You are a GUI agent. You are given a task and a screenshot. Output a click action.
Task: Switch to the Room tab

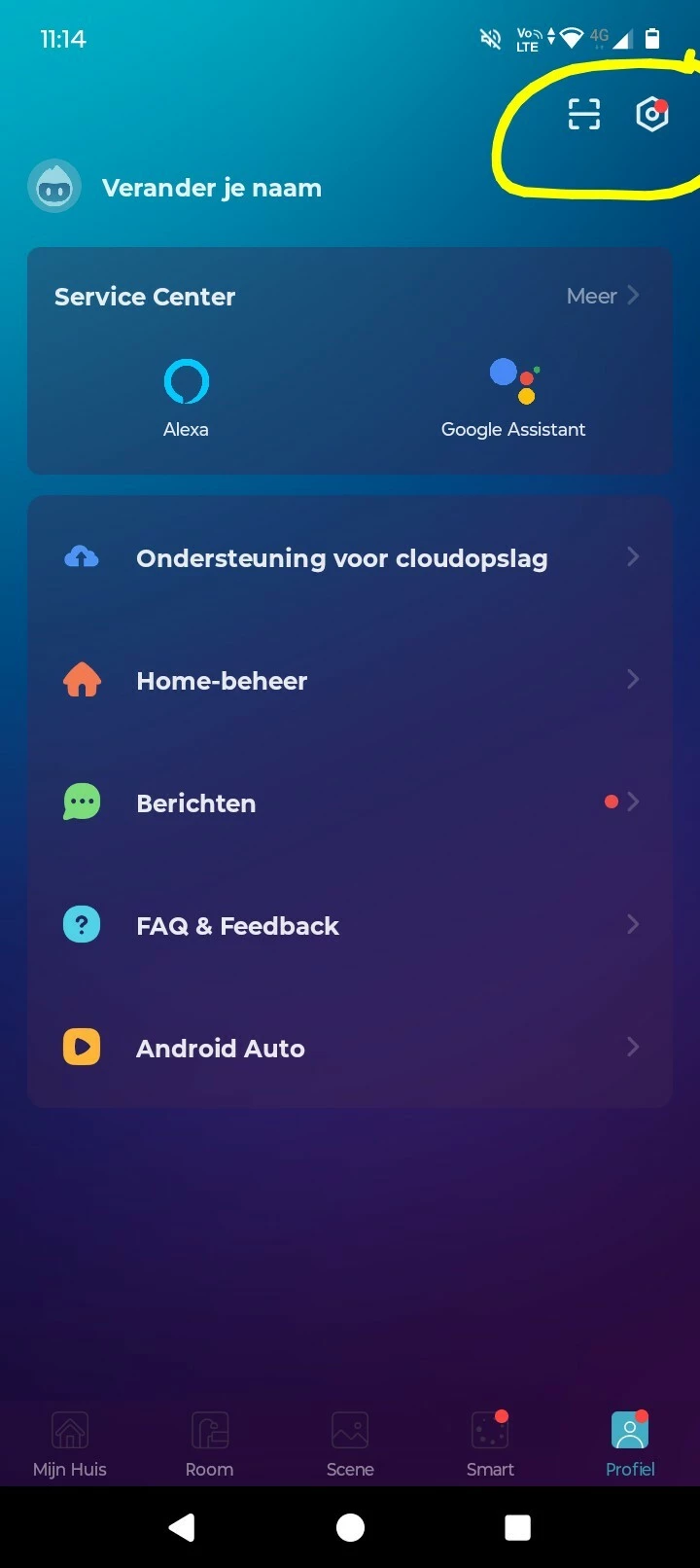[210, 1443]
